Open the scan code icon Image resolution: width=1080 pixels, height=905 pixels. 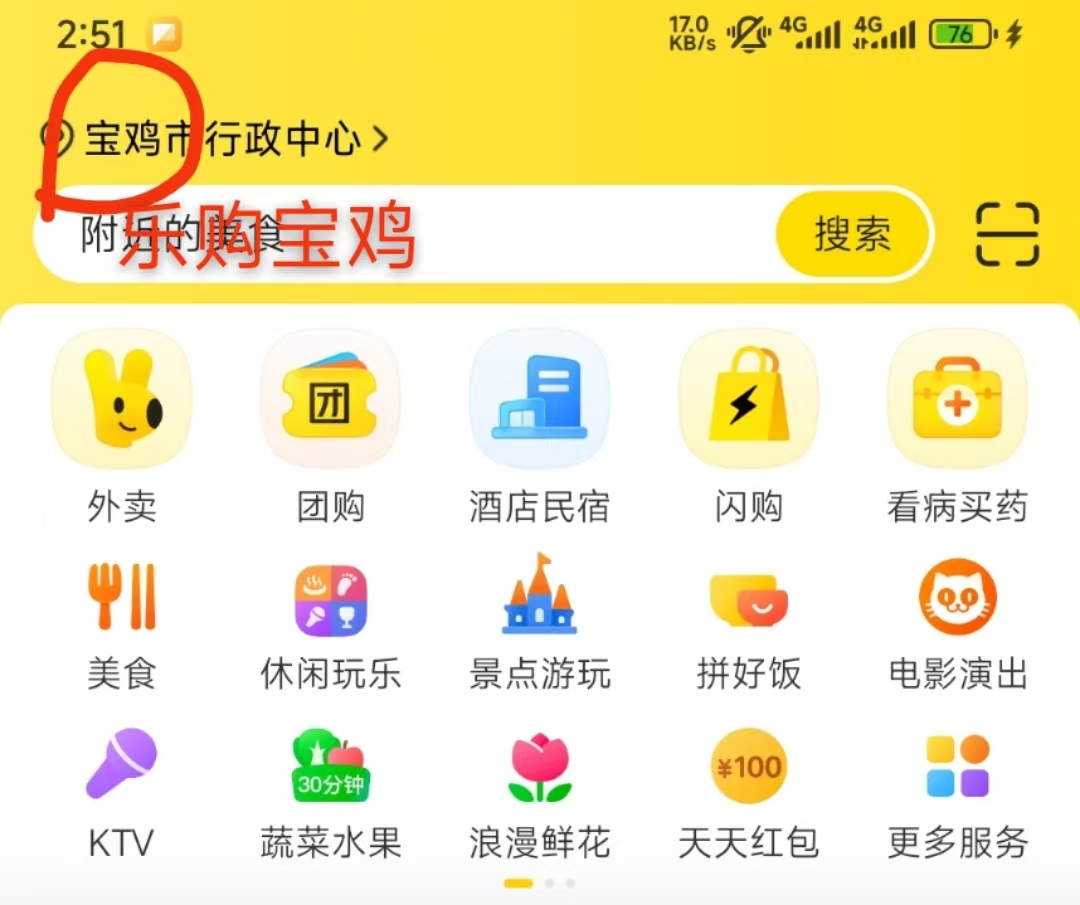click(1006, 235)
